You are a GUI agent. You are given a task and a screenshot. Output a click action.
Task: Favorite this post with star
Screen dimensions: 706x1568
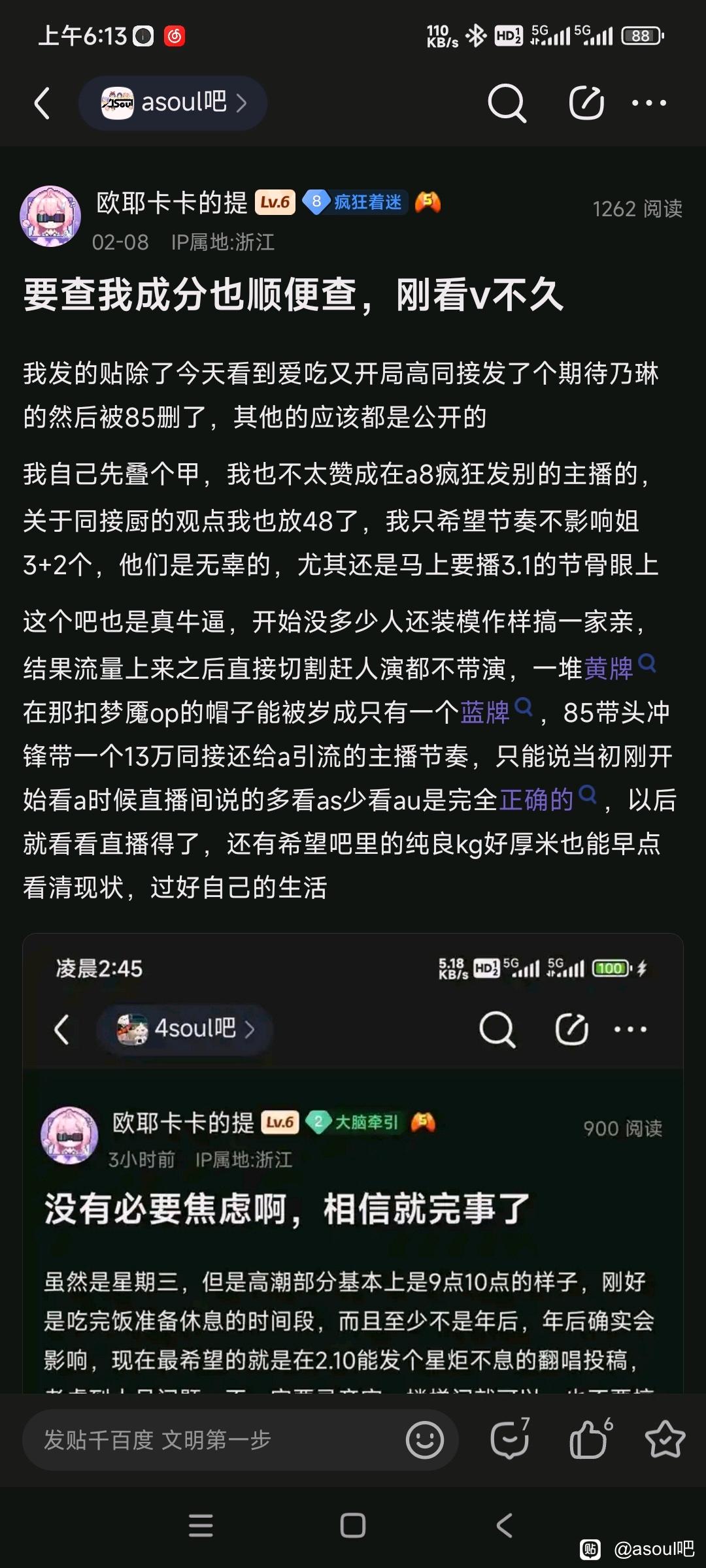click(x=665, y=1440)
